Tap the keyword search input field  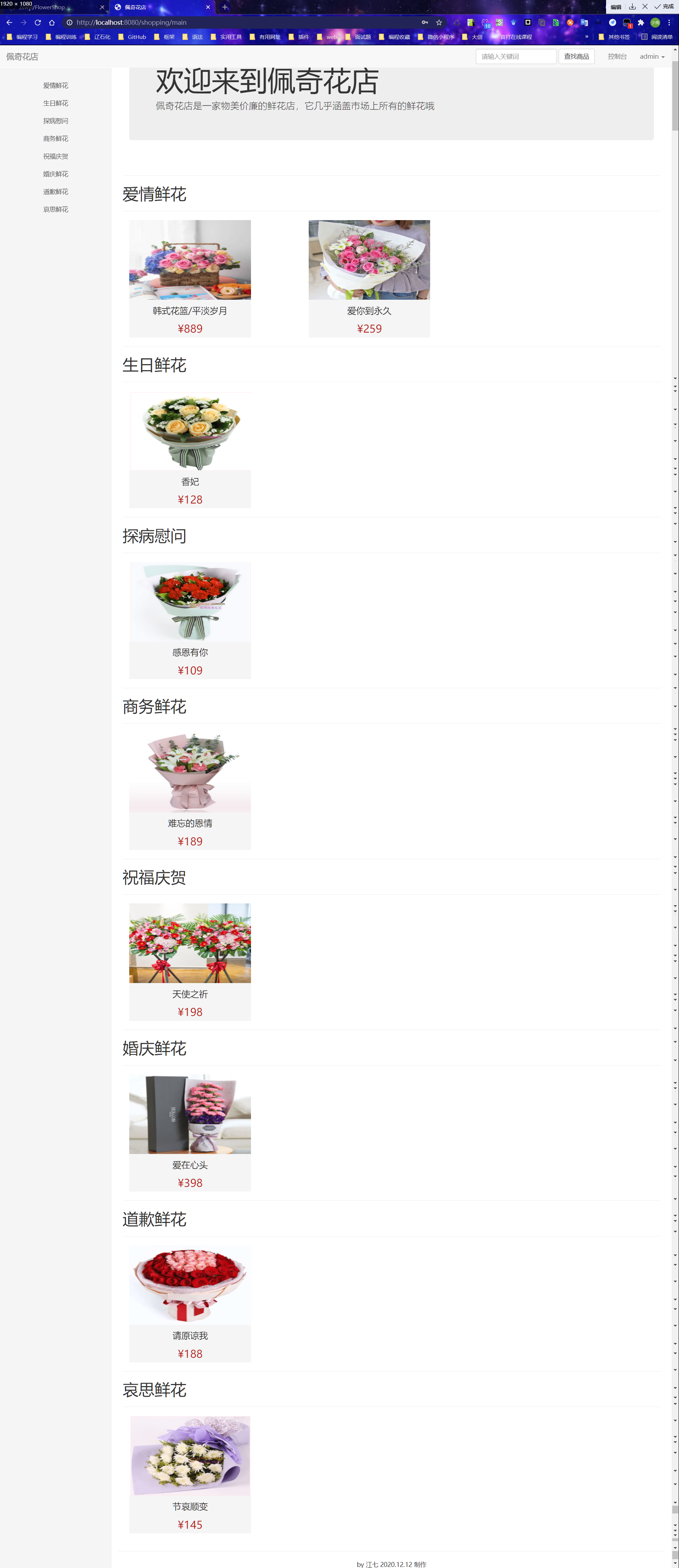tap(515, 57)
